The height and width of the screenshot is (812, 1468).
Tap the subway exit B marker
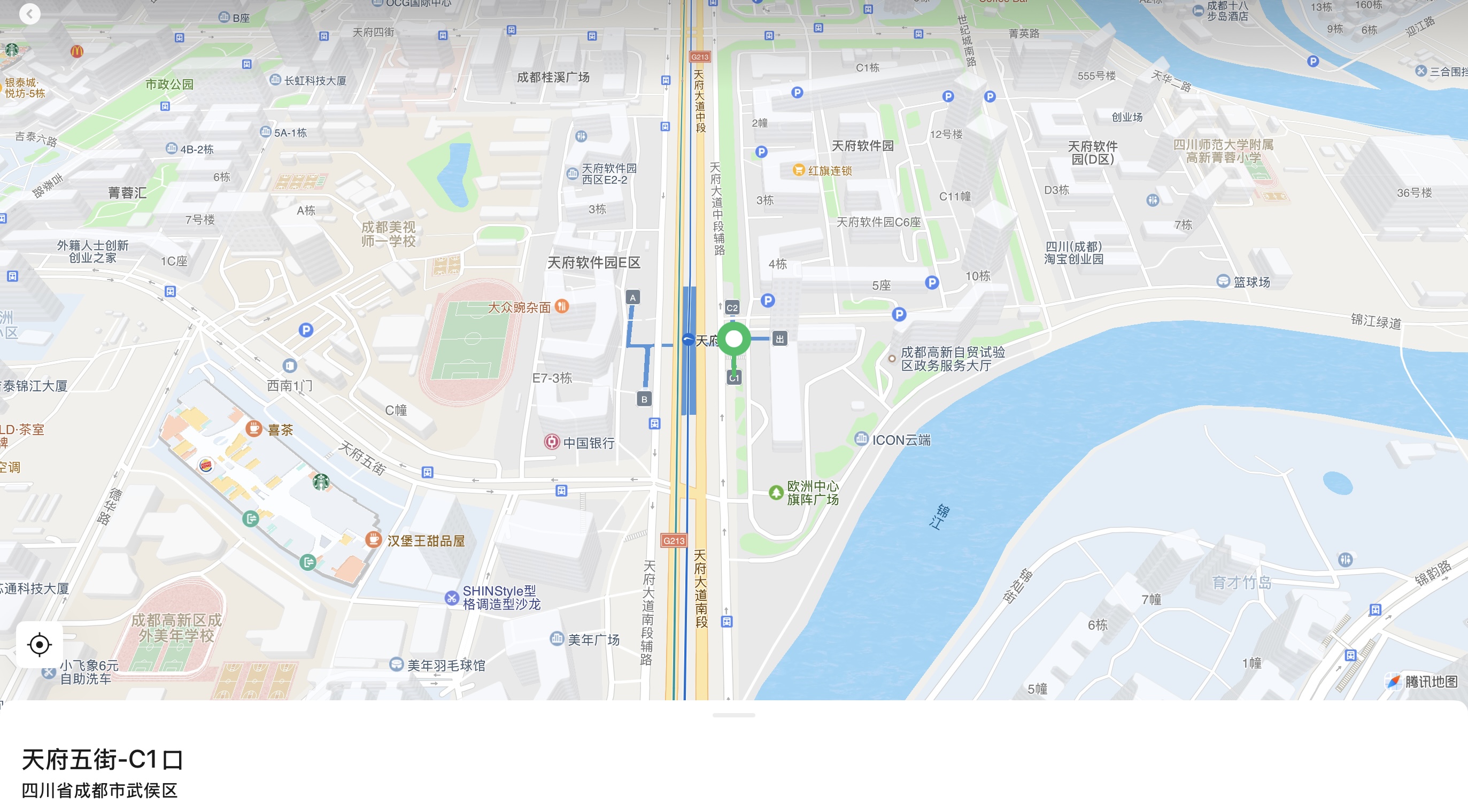coord(644,399)
